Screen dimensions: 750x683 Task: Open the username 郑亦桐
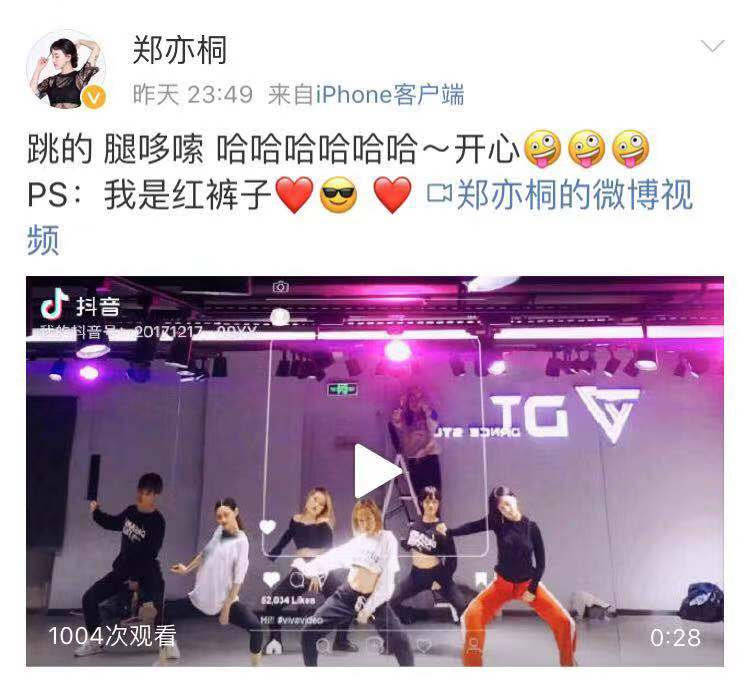pos(180,50)
